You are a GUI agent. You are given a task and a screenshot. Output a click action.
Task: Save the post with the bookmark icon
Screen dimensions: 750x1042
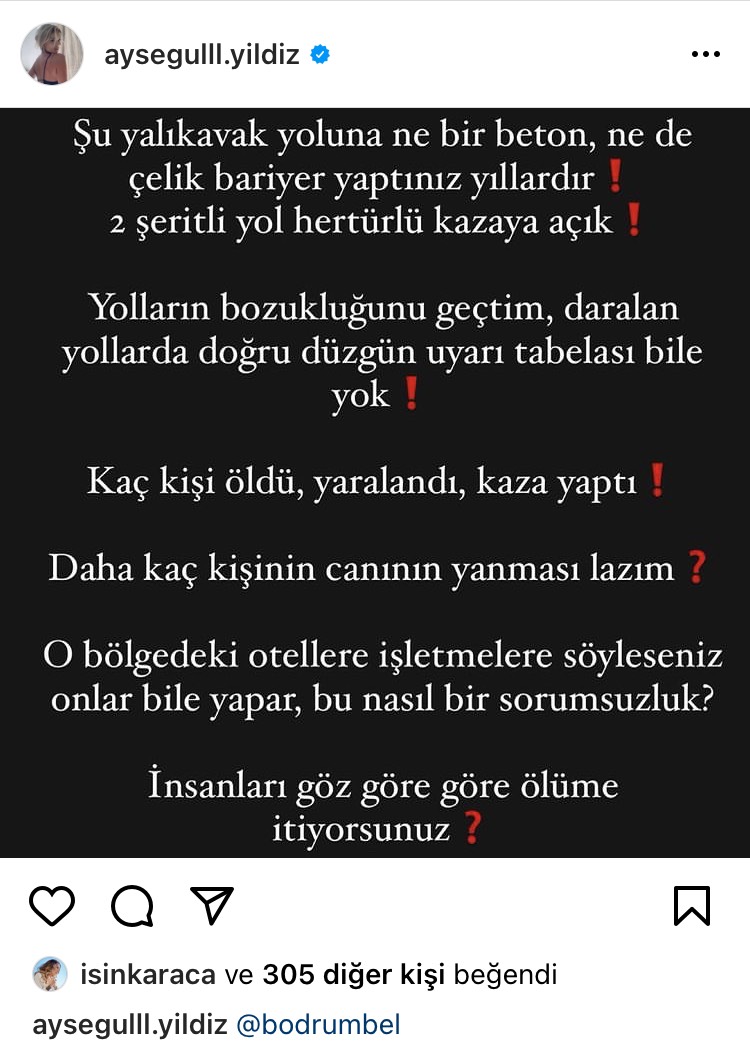[x=691, y=907]
